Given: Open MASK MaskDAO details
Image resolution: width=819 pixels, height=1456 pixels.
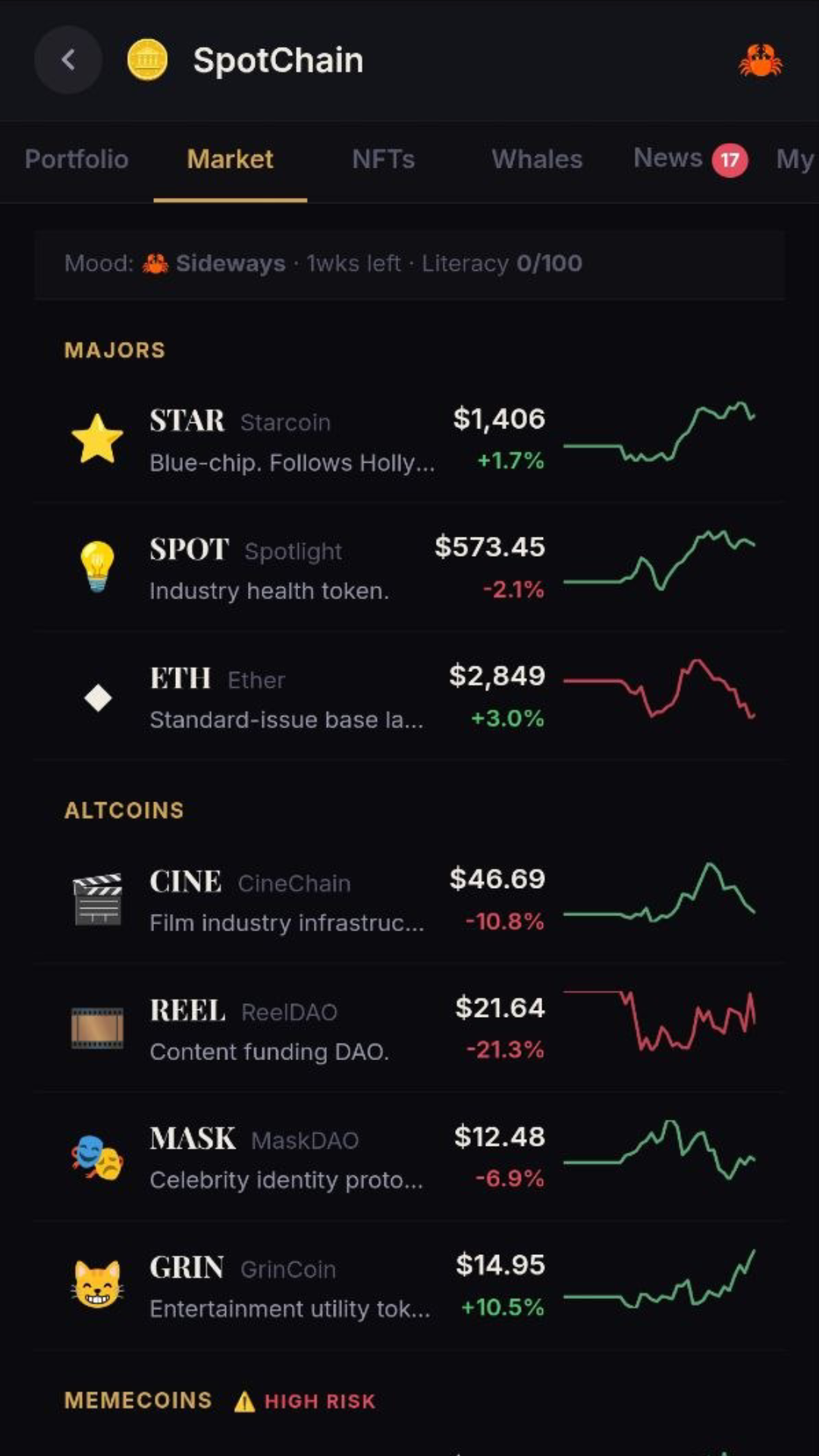Looking at the screenshot, I should [409, 1156].
